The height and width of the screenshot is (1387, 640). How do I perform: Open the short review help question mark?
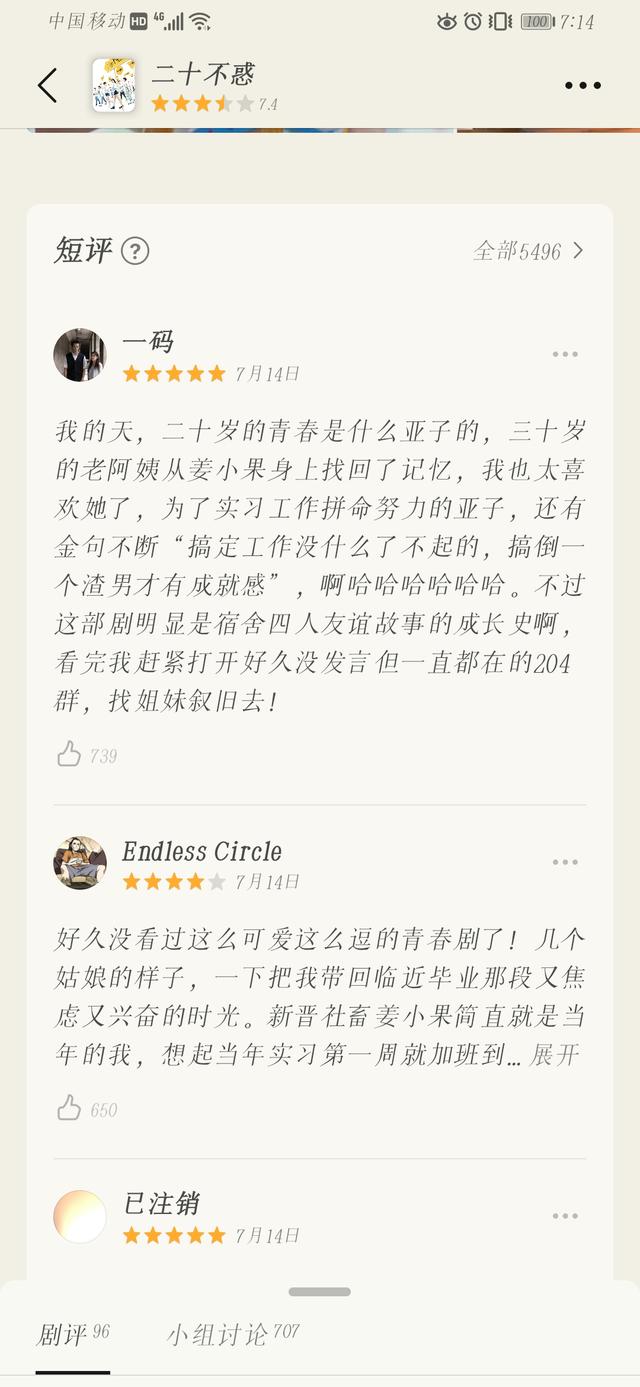tap(135, 251)
